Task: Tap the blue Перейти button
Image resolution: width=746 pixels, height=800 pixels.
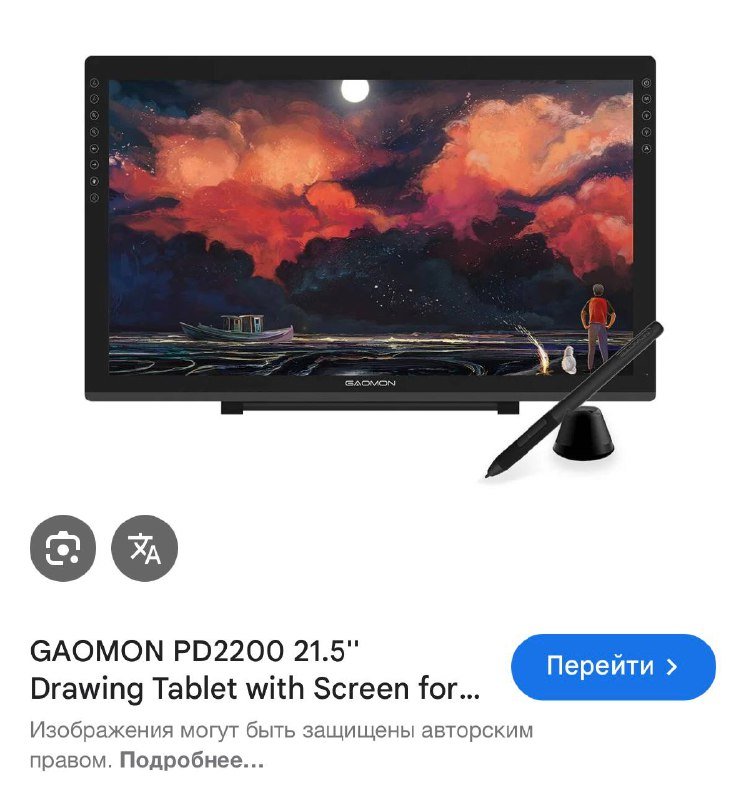Action: point(613,666)
